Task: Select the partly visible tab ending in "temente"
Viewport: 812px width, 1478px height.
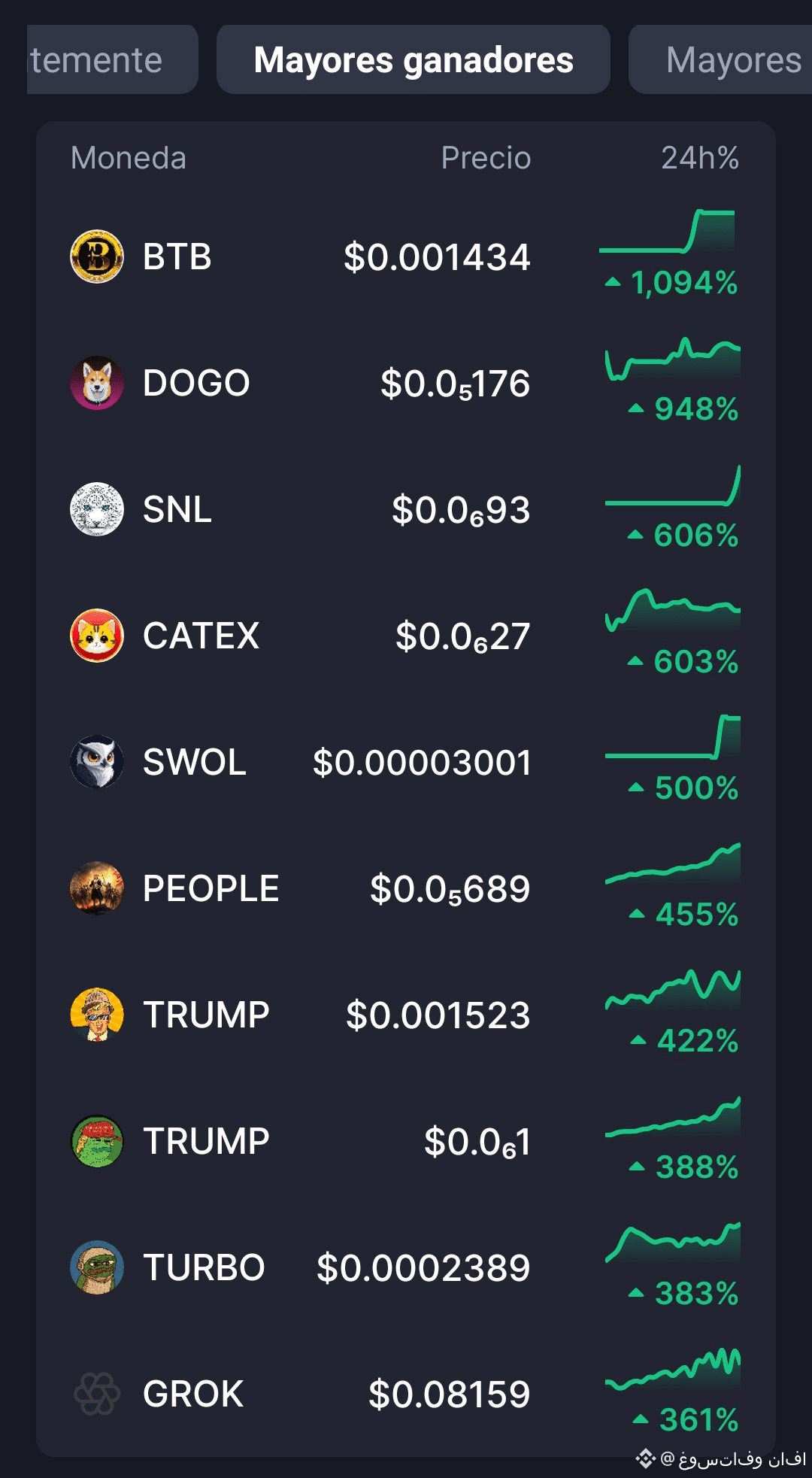Action: click(x=111, y=60)
